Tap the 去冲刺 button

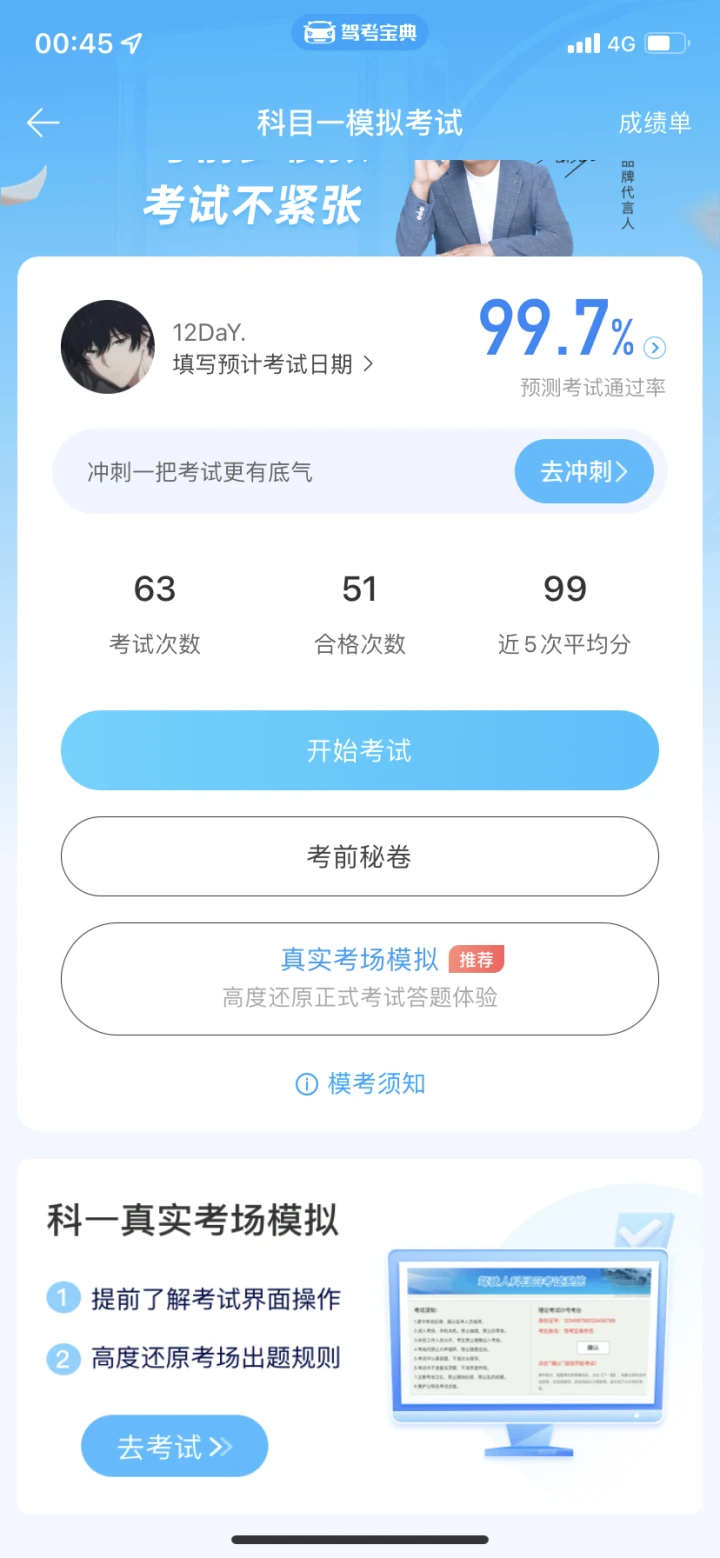point(584,471)
